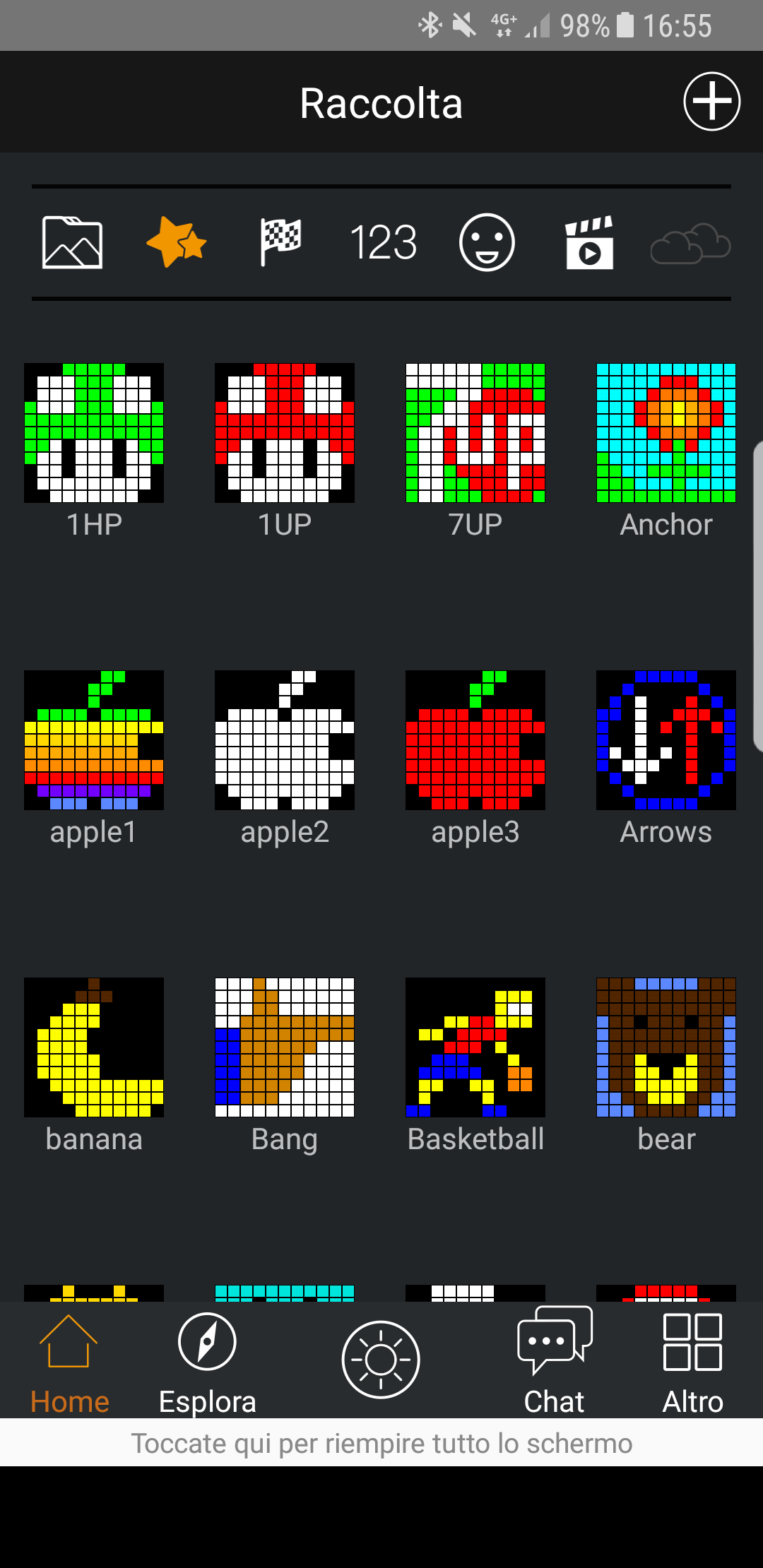The width and height of the screenshot is (763, 1568).
Task: Switch to the Chat tab
Action: coord(555,1362)
